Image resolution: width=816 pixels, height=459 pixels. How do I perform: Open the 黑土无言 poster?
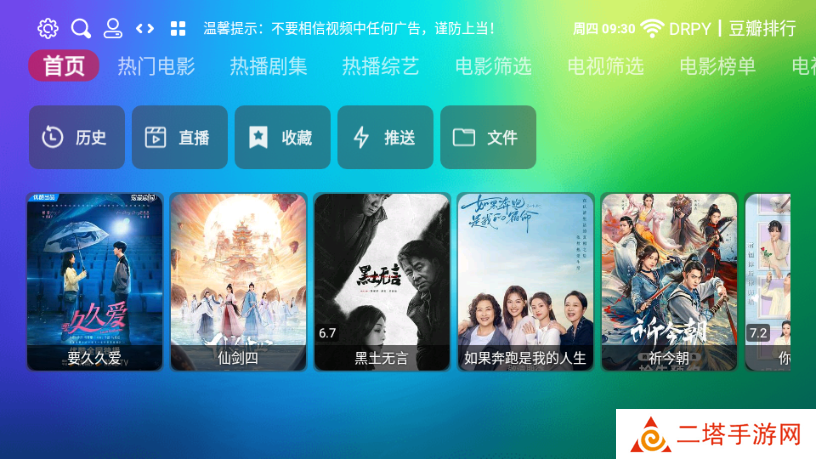[x=382, y=281]
